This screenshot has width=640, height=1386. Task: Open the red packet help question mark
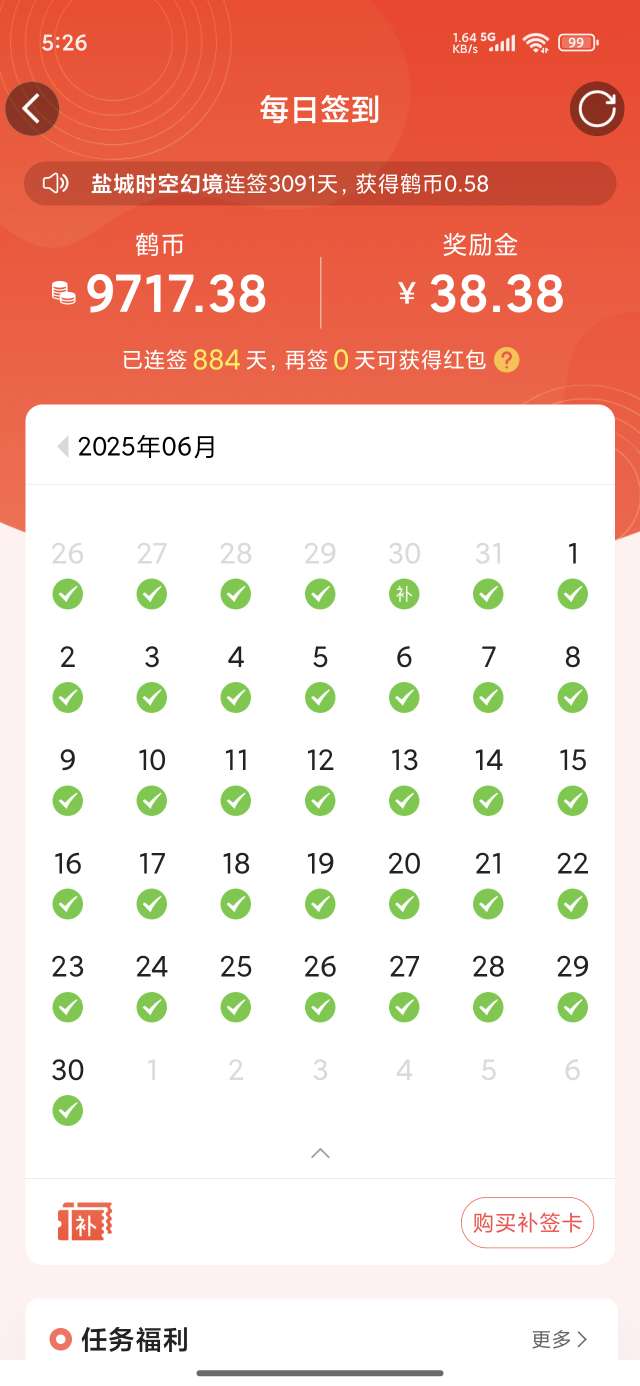pos(507,360)
